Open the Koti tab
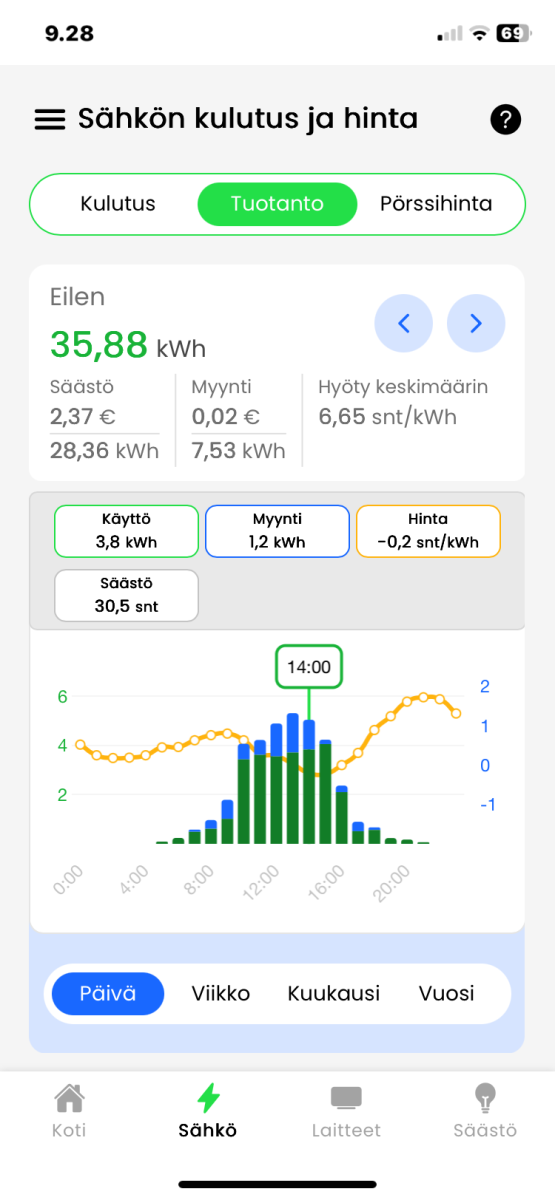Viewport: 555px width, 1200px height. [x=69, y=1111]
